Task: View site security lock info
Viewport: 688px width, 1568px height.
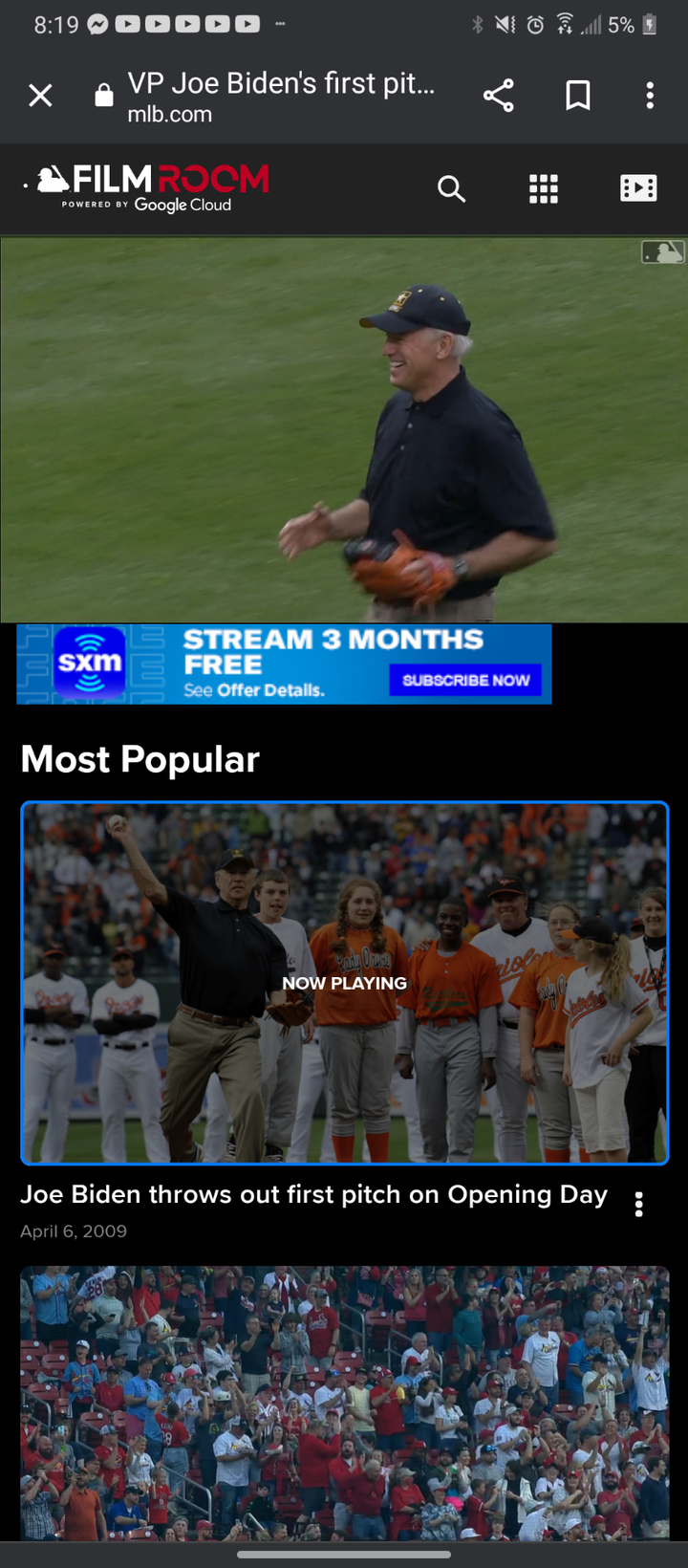Action: 104,96
